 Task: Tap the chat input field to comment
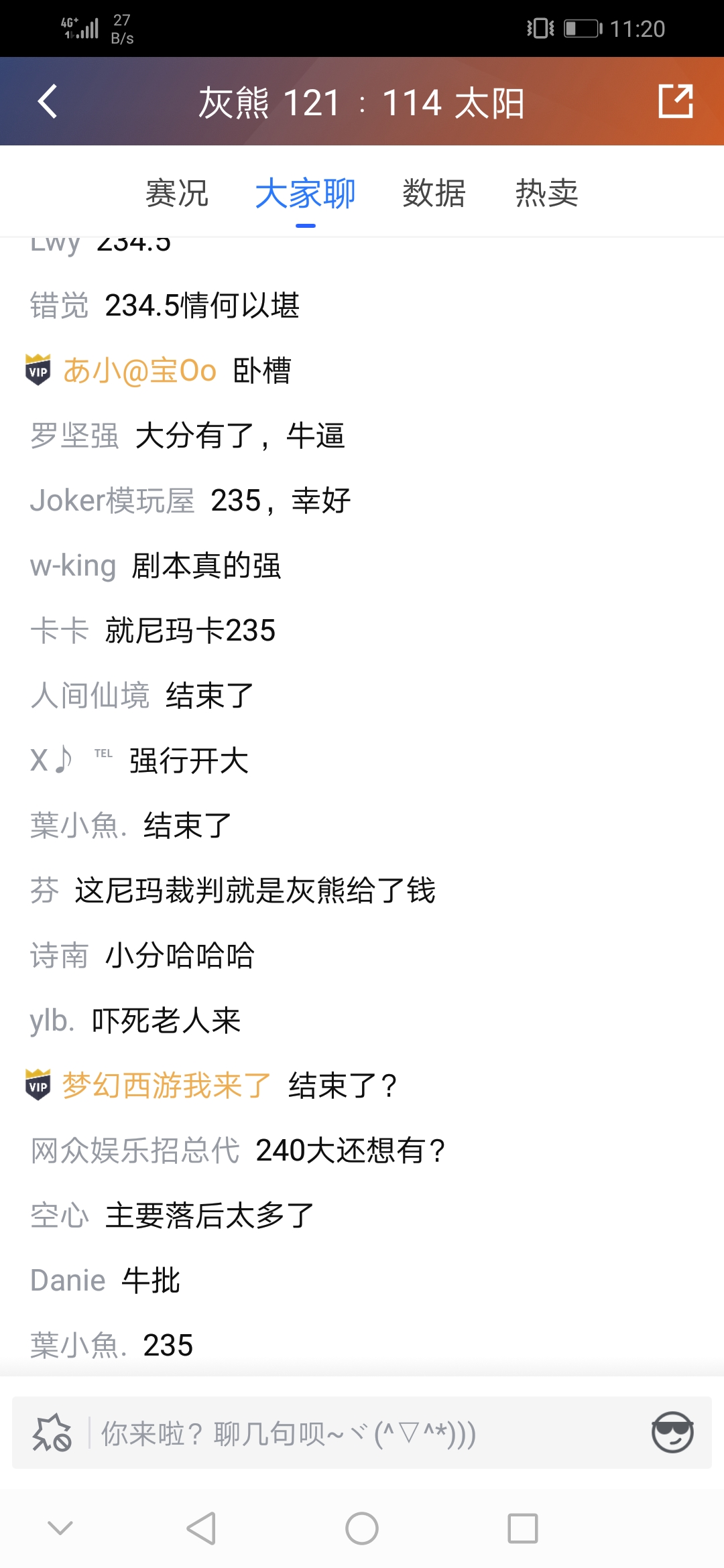[x=362, y=1433]
